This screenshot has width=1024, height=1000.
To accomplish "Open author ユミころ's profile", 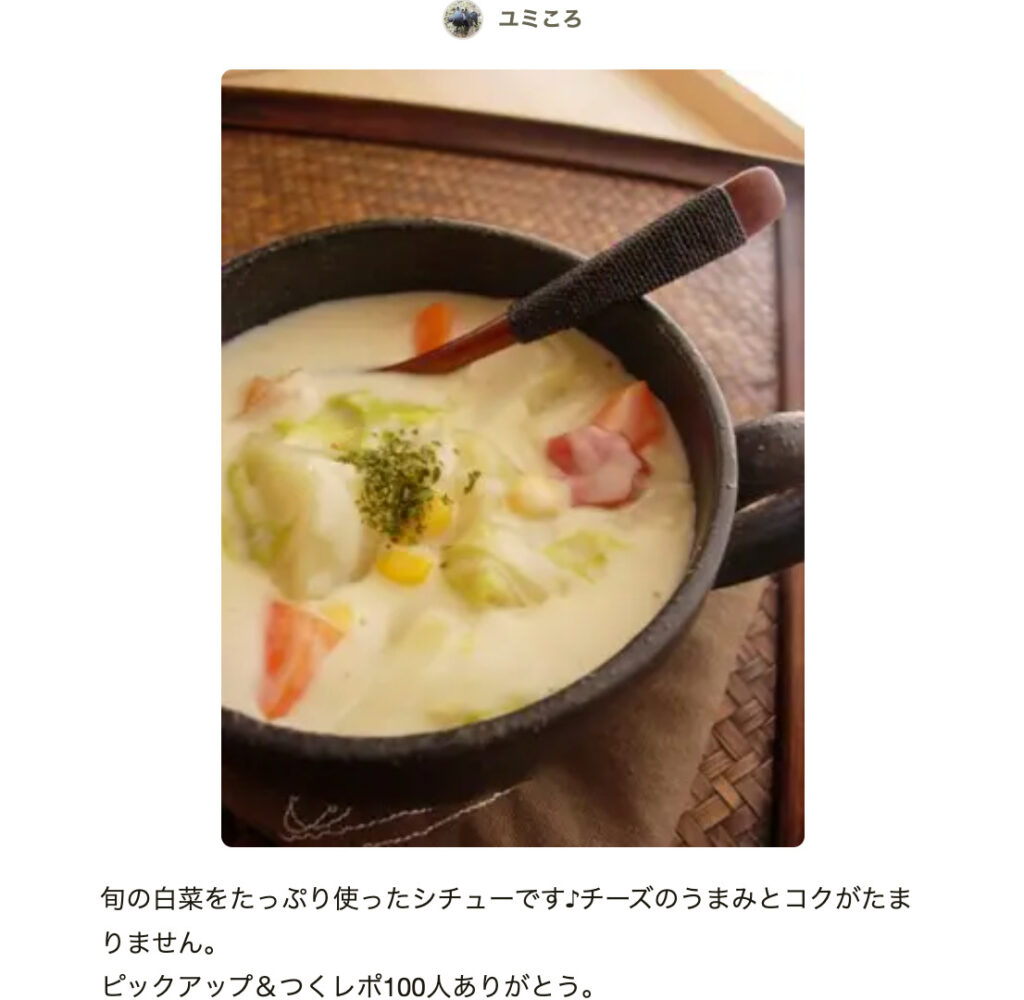I will click(538, 19).
